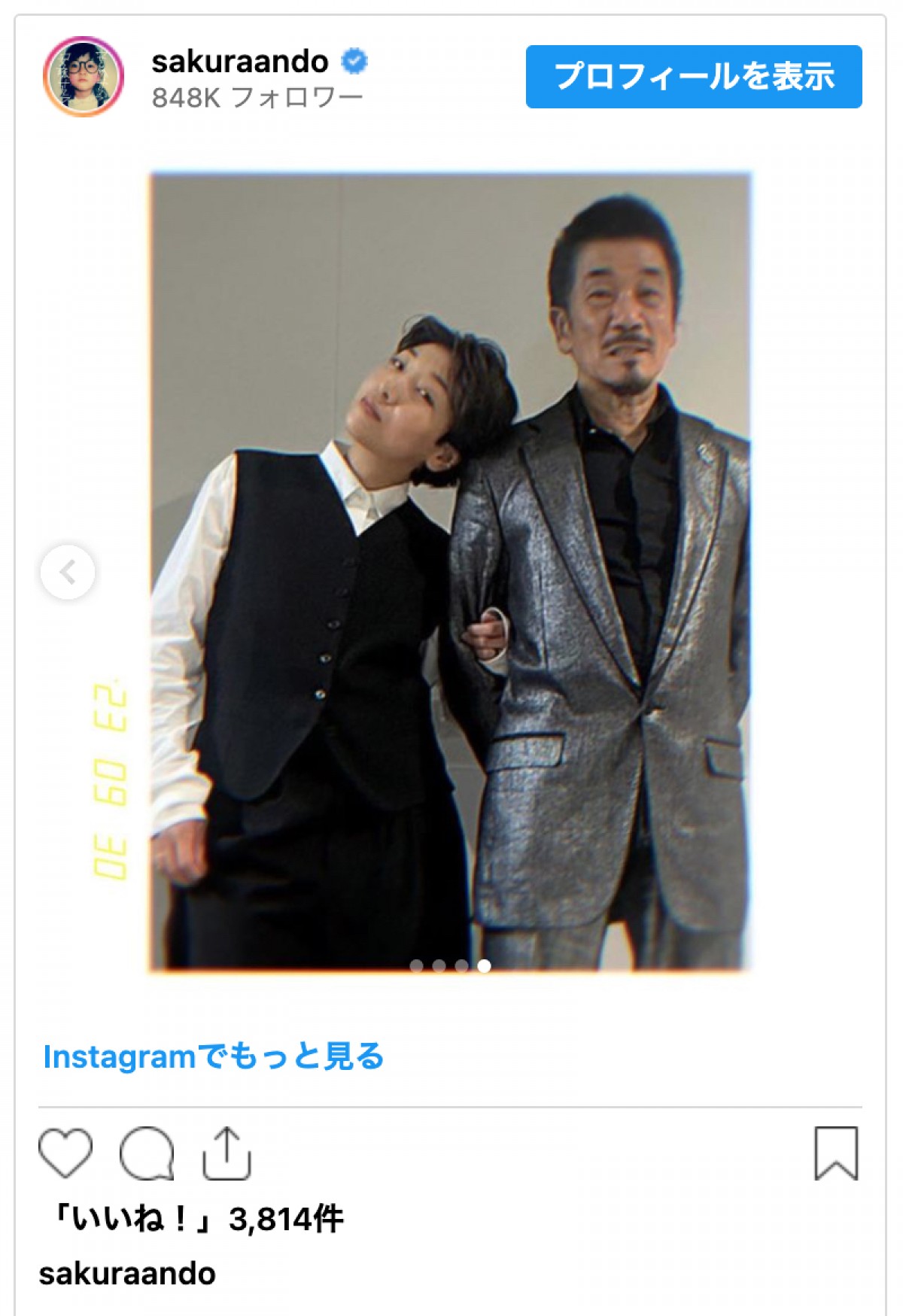This screenshot has width=903, height=1316.
Task: Like this post with the heart
Action: click(x=65, y=1153)
